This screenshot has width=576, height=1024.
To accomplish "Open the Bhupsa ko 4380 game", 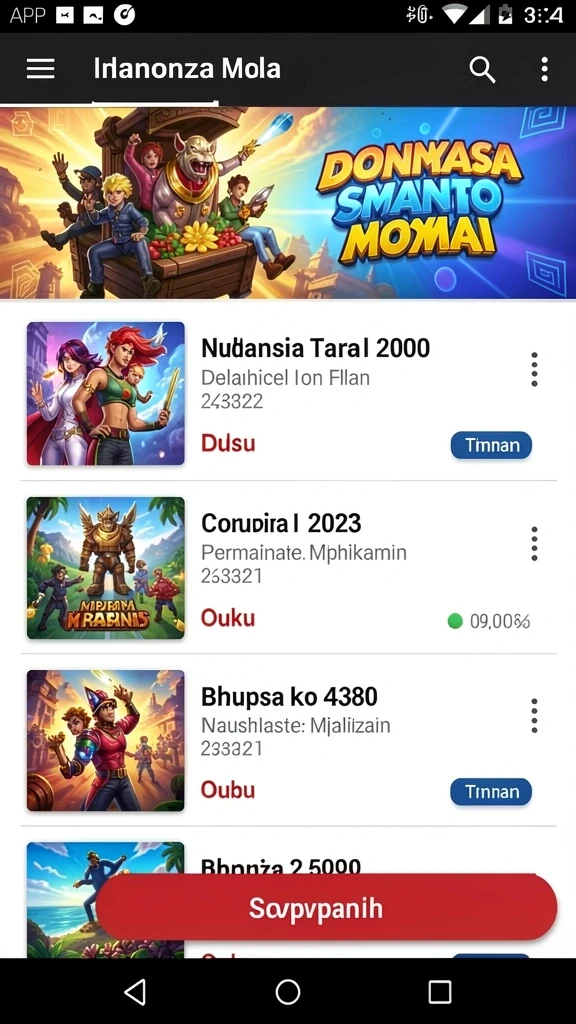I will (288, 741).
